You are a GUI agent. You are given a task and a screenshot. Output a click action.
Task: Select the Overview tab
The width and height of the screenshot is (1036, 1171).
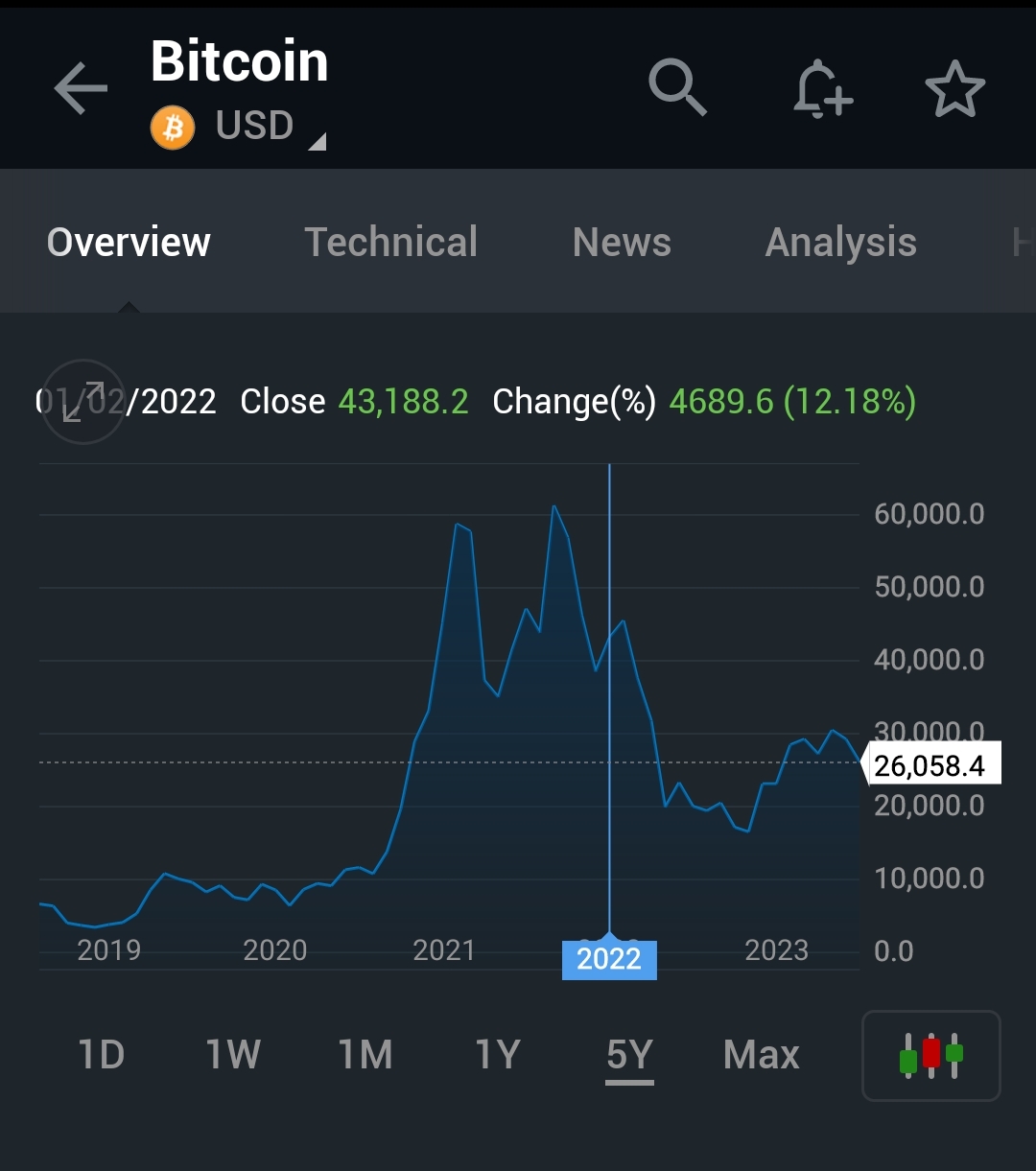tap(129, 242)
